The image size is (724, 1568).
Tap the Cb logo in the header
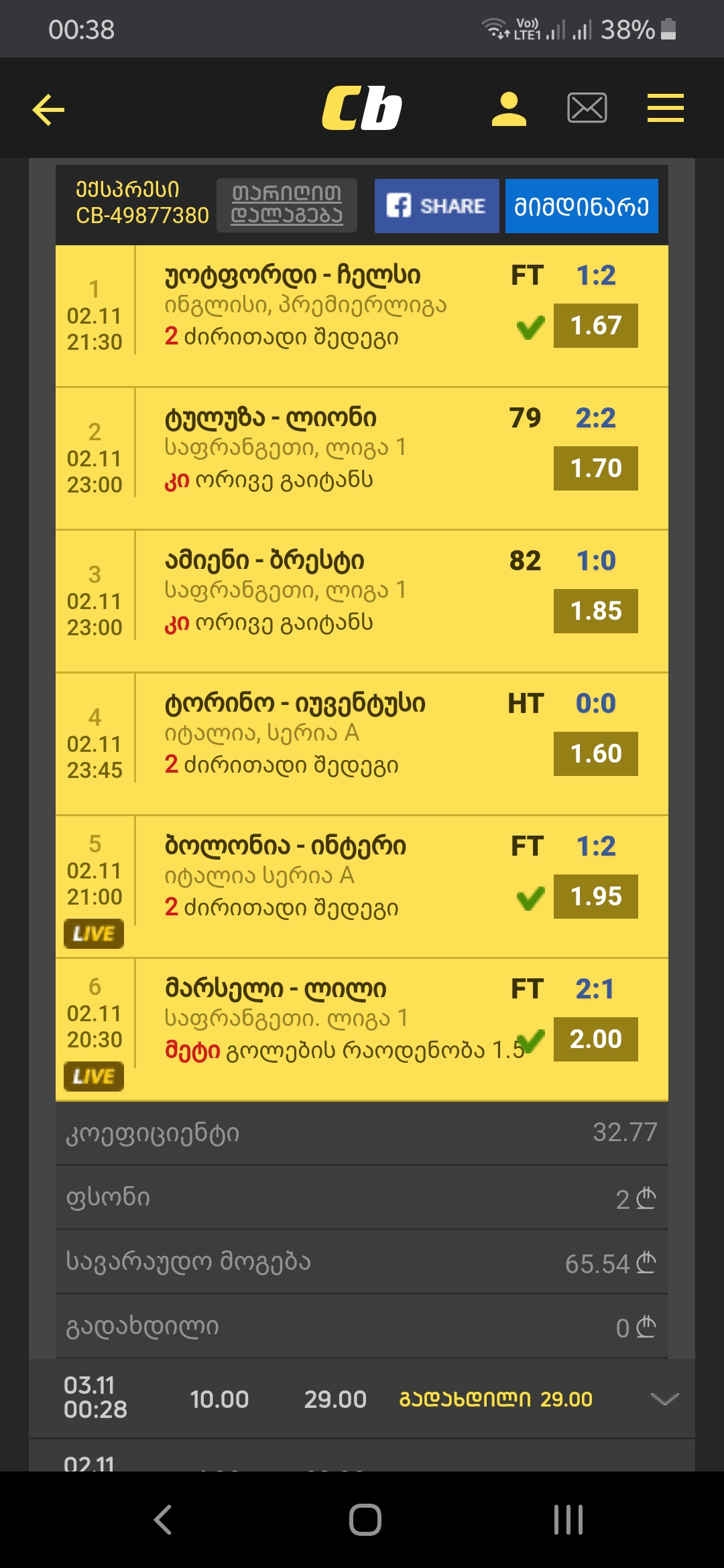coord(362,109)
